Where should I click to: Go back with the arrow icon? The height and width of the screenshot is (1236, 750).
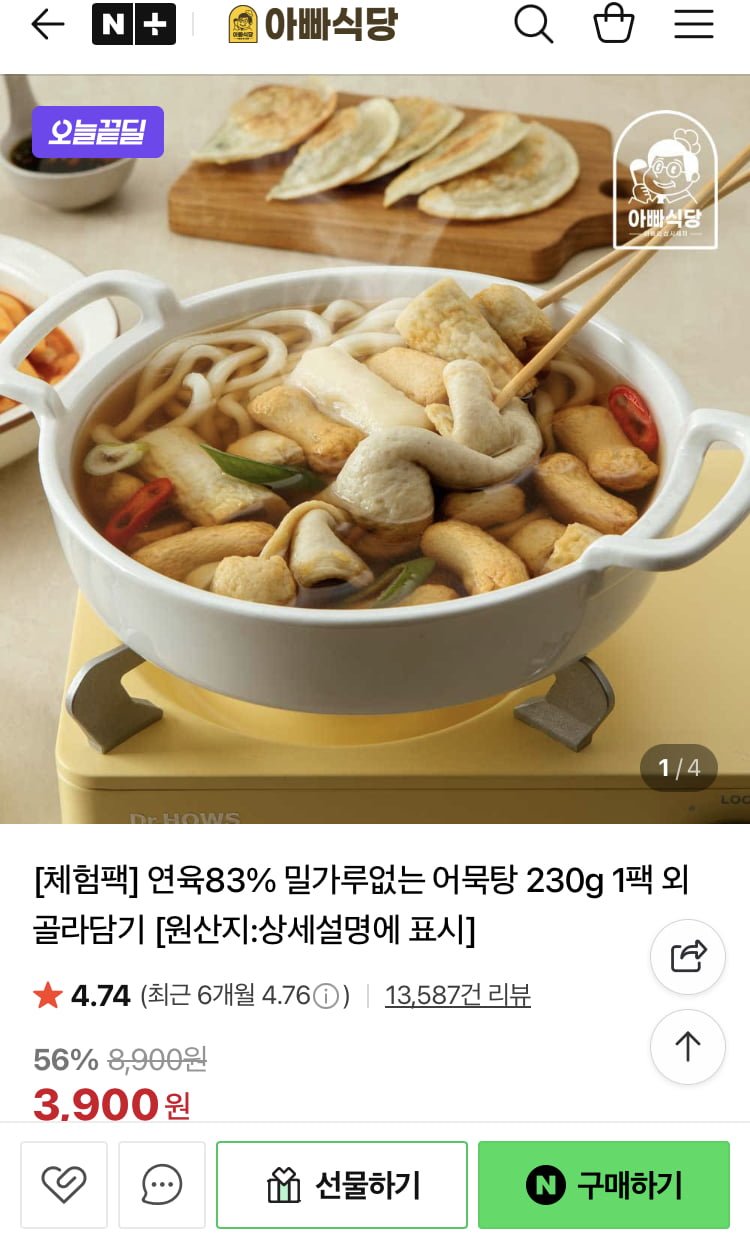(x=47, y=25)
